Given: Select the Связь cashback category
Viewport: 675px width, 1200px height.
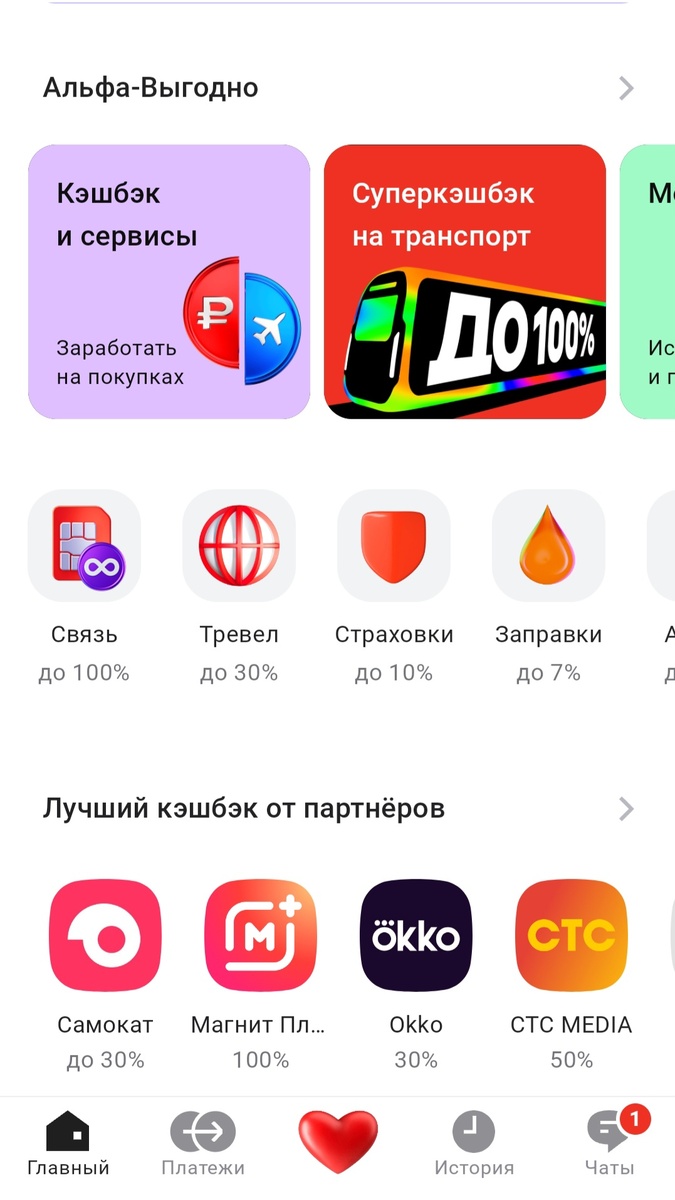Looking at the screenshot, I should tap(84, 546).
